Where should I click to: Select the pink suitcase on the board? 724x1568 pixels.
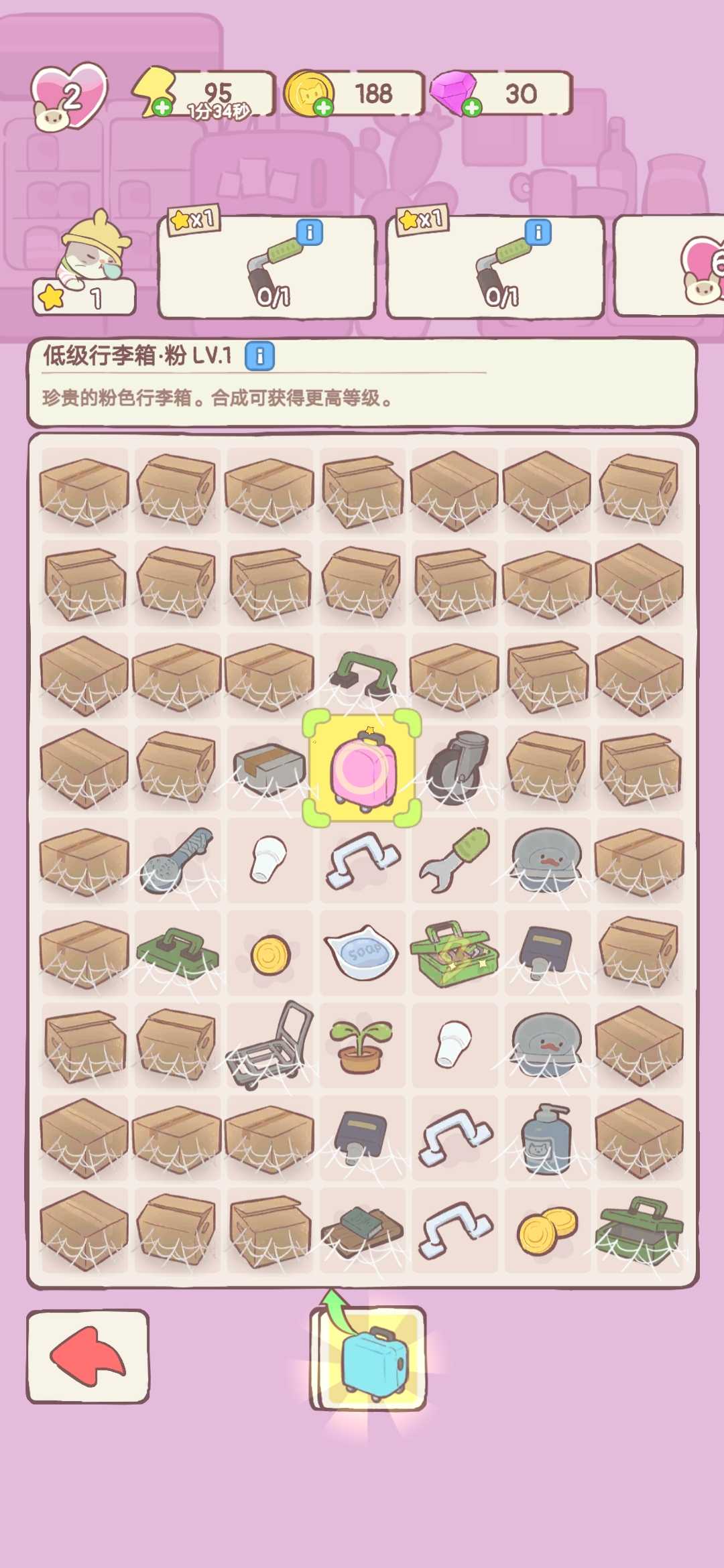[362, 769]
